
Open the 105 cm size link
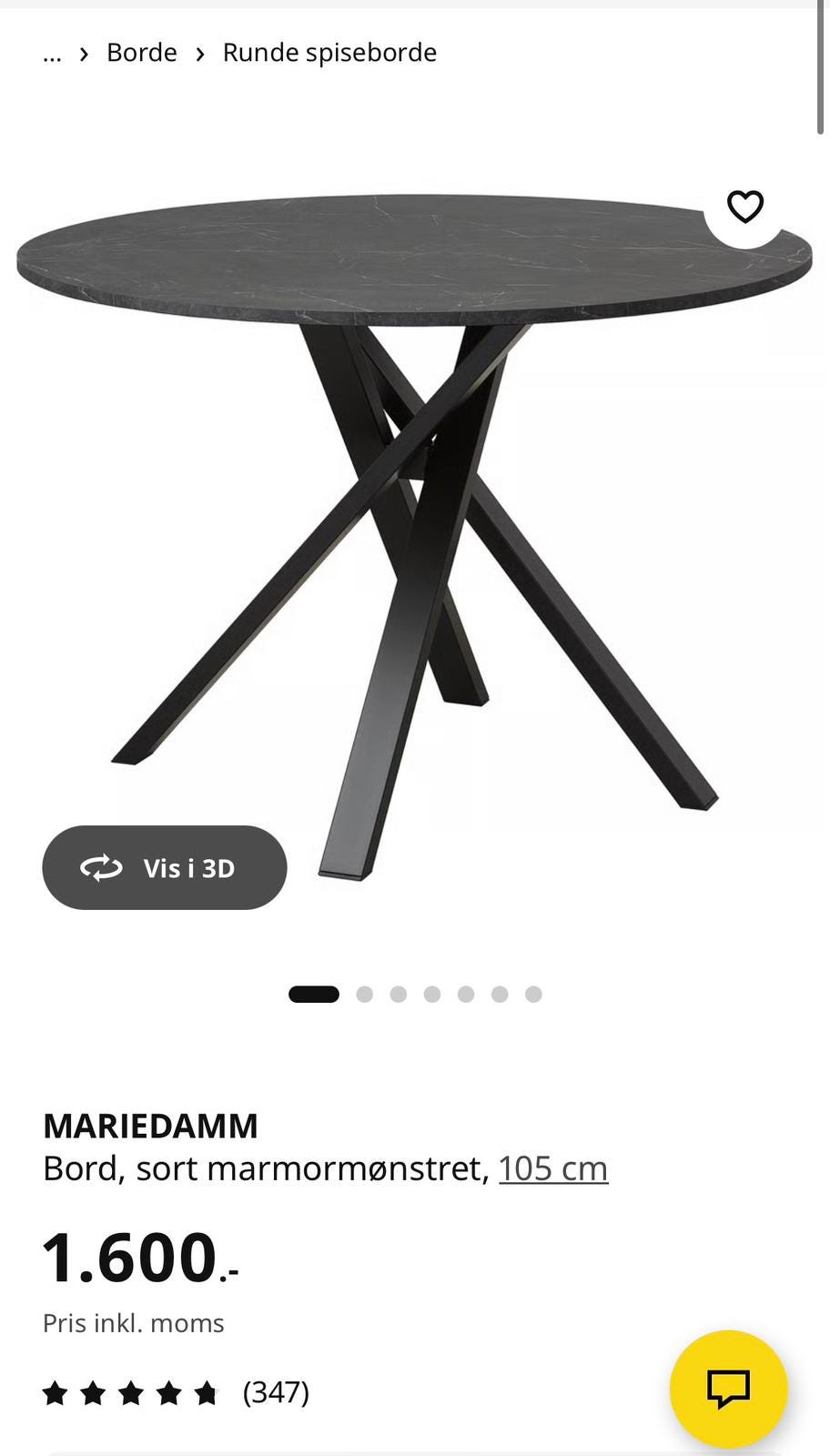pos(552,1168)
